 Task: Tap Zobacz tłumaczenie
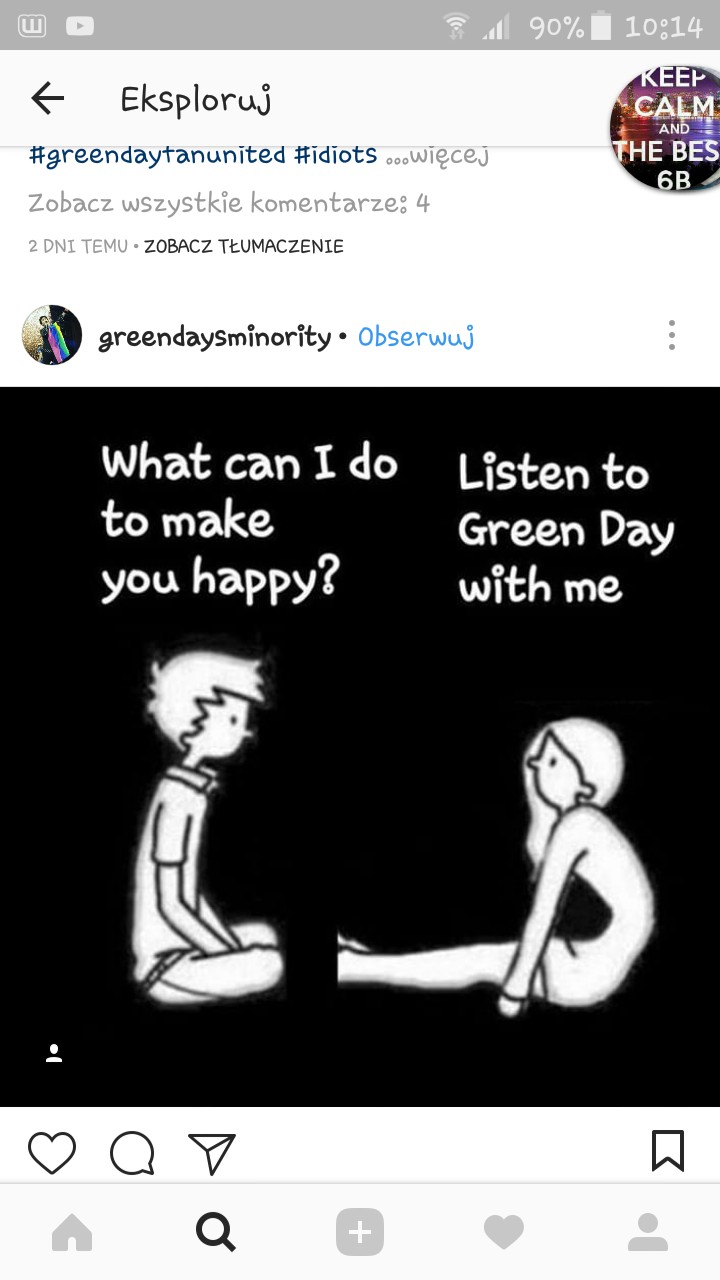[x=243, y=246]
